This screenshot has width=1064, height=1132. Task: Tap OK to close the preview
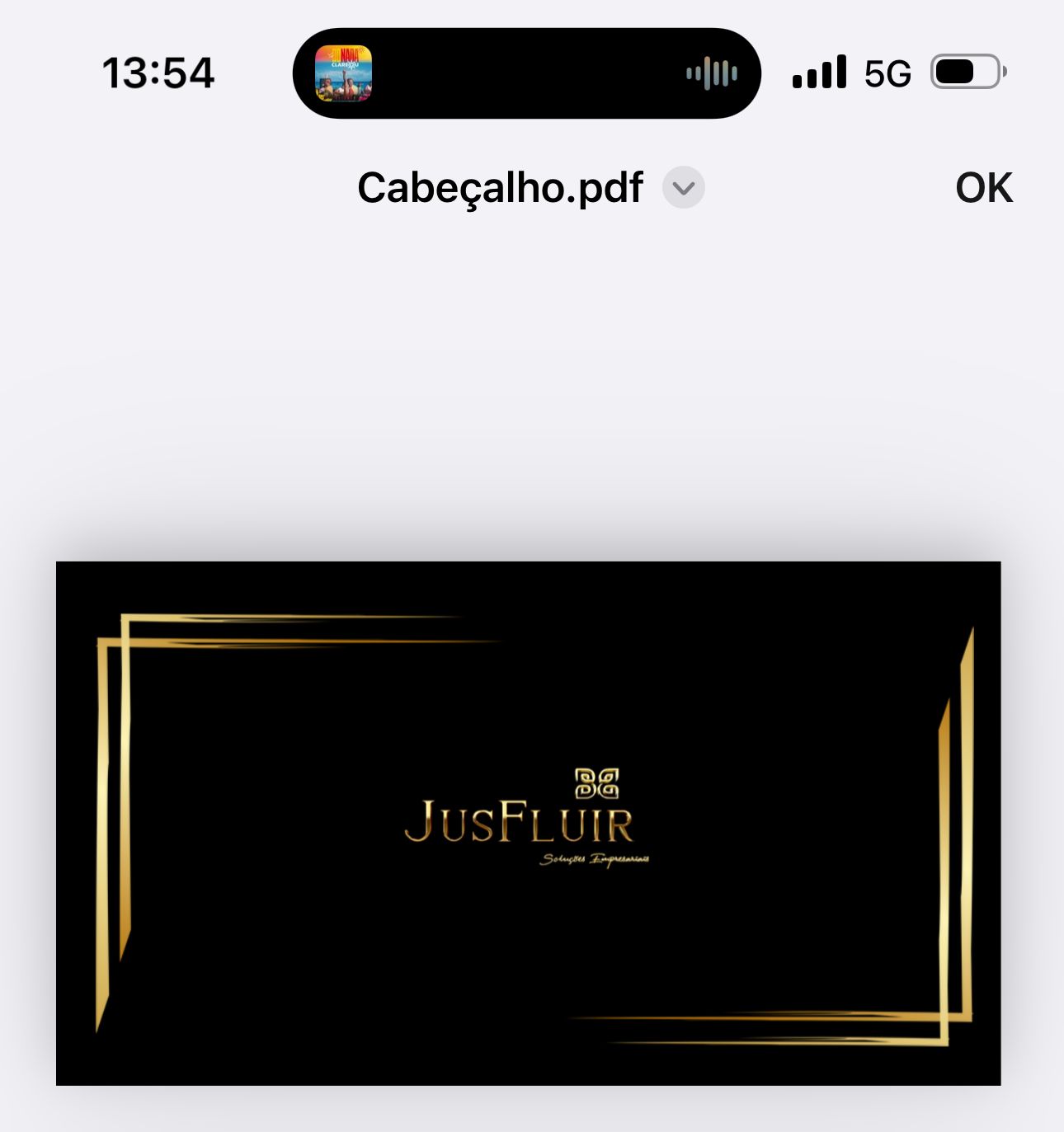983,188
